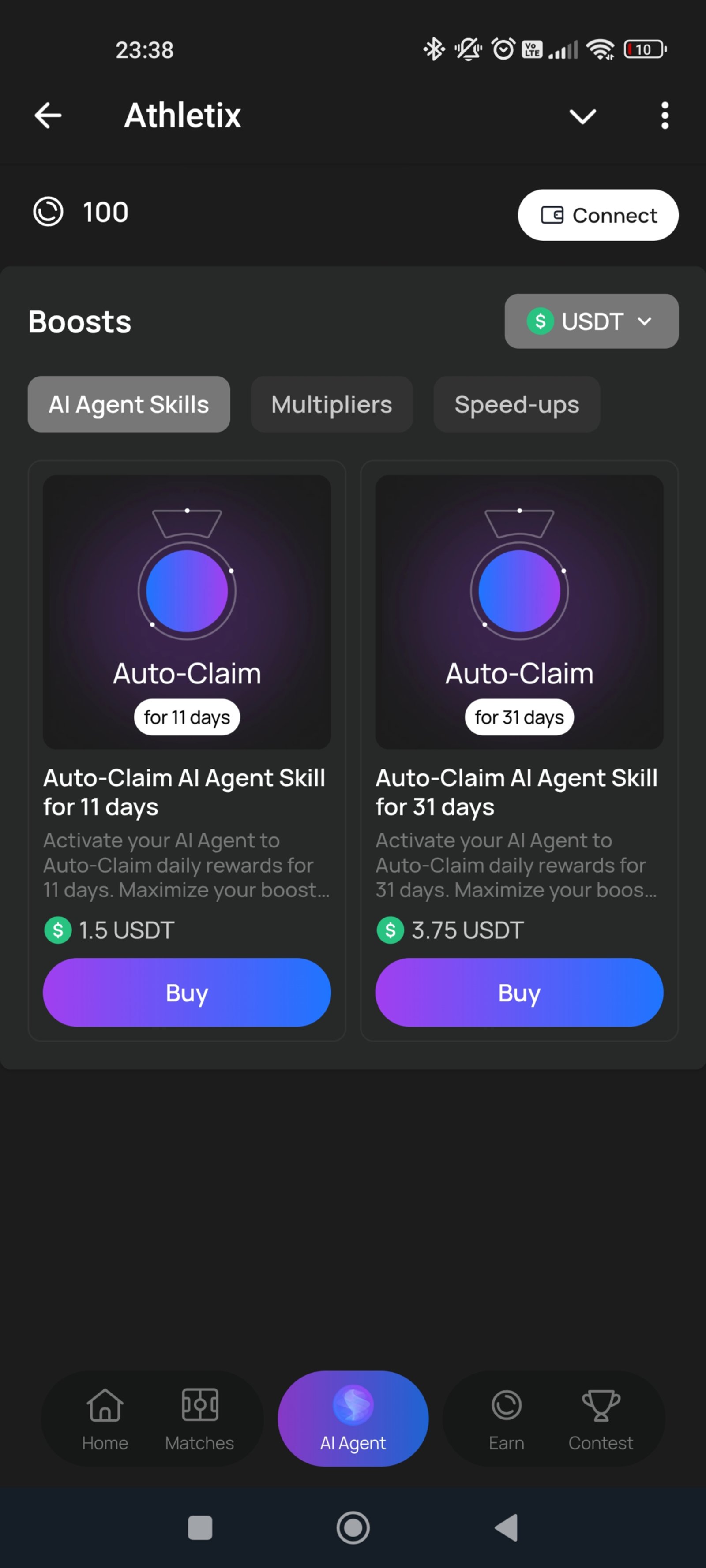
Task: Go back using the top-left arrow
Action: (48, 116)
